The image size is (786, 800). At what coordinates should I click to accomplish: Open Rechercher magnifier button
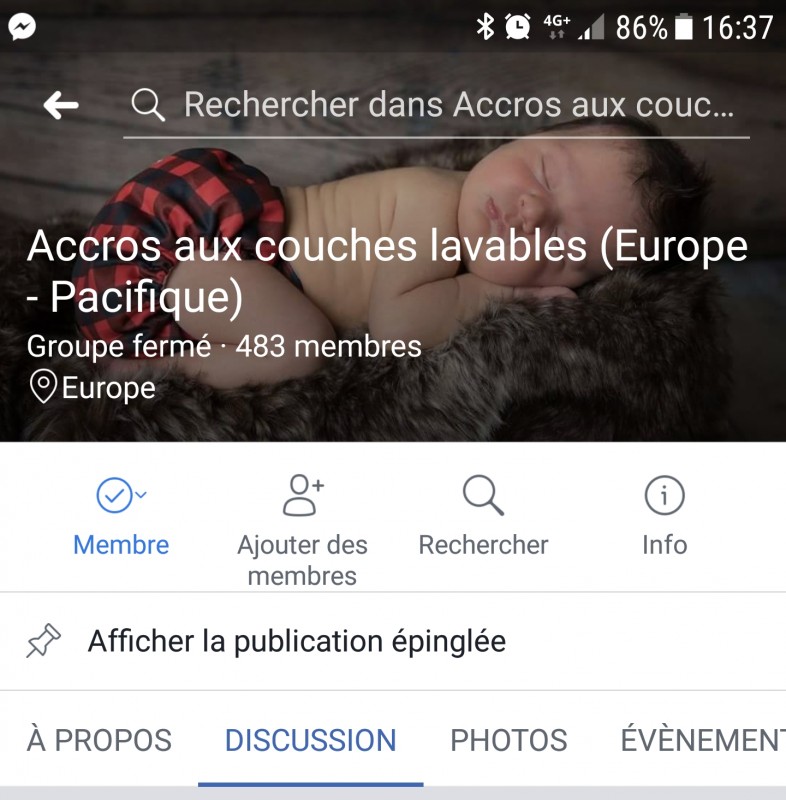pos(483,516)
